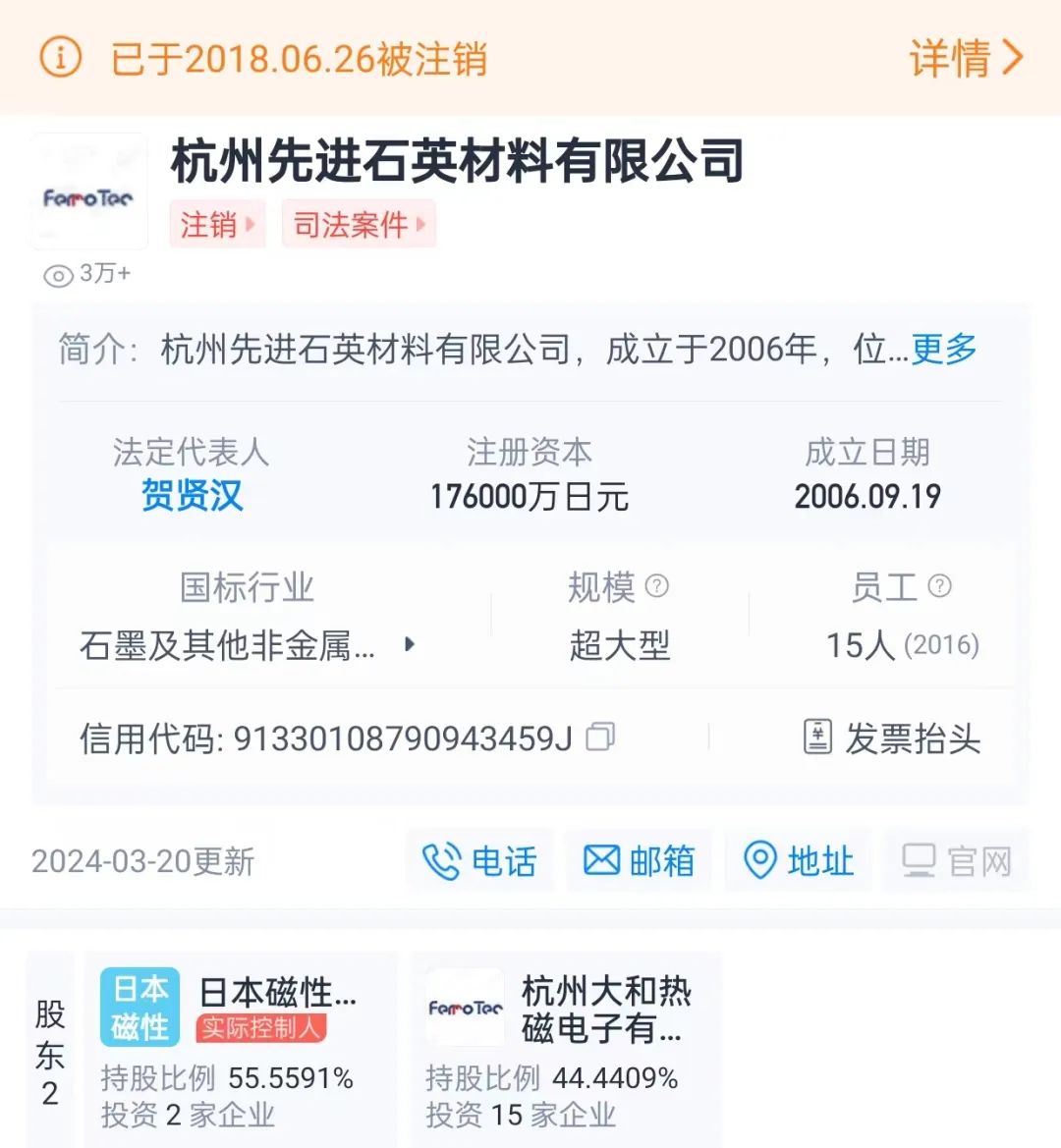View company 邮箱 email

coord(639,861)
